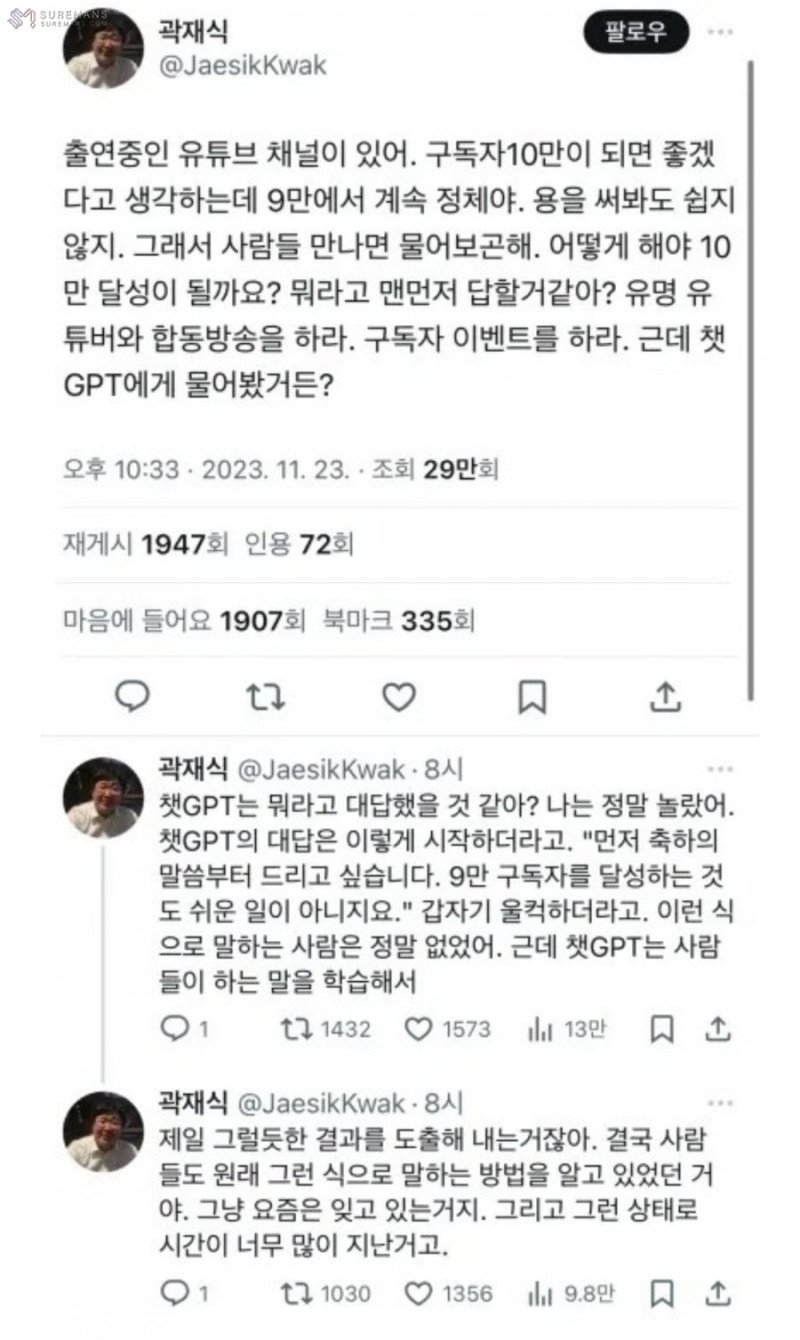Repost the main tweet
Viewport: 800px width, 1340px height.
point(265,696)
